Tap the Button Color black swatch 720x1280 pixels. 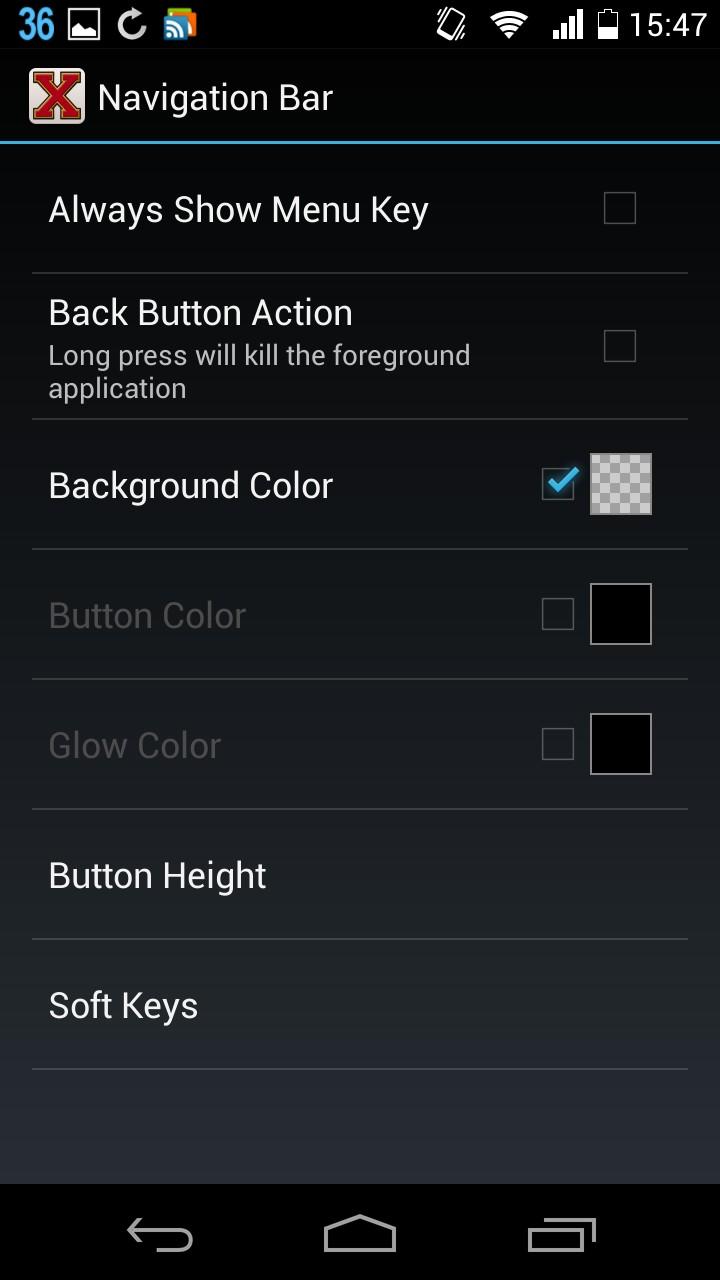(621, 614)
